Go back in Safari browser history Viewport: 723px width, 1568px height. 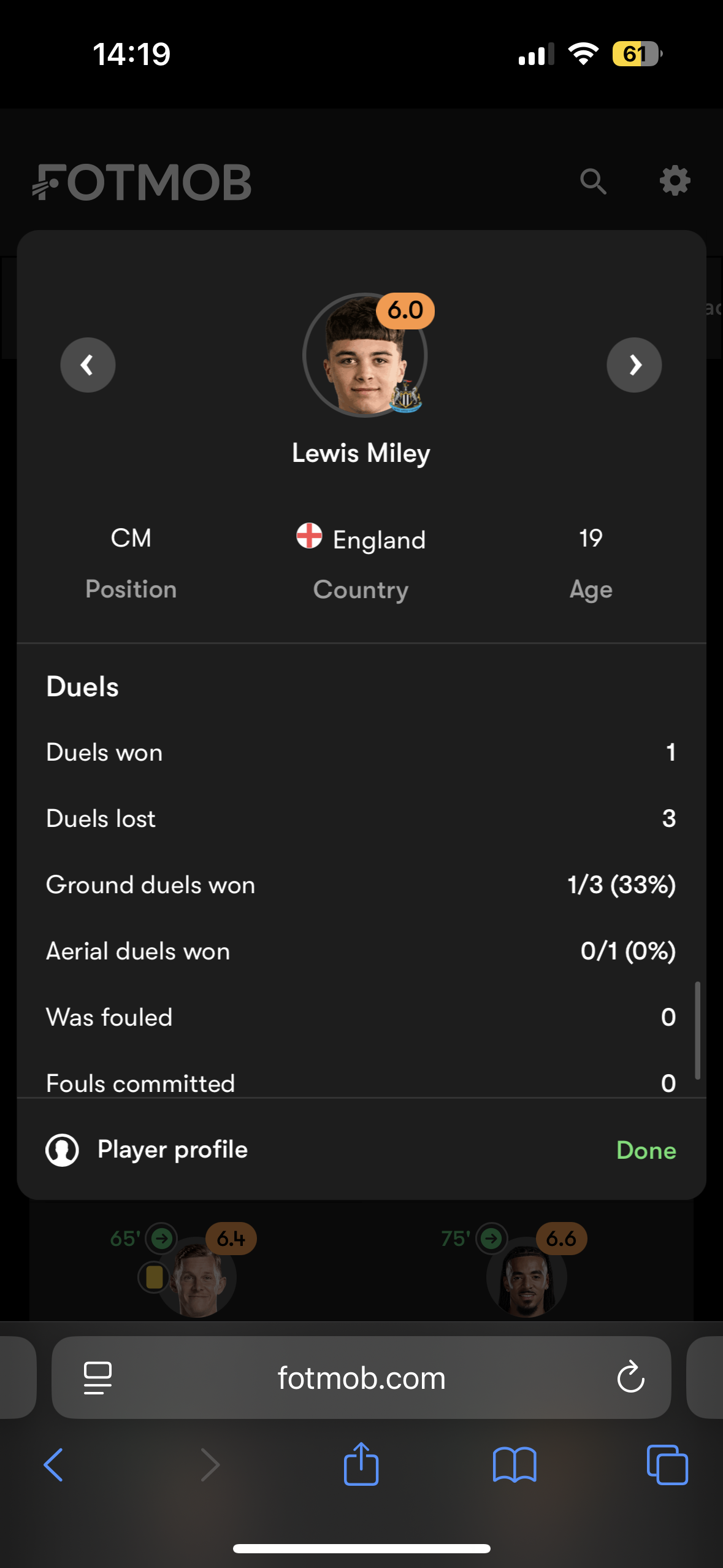click(53, 1465)
